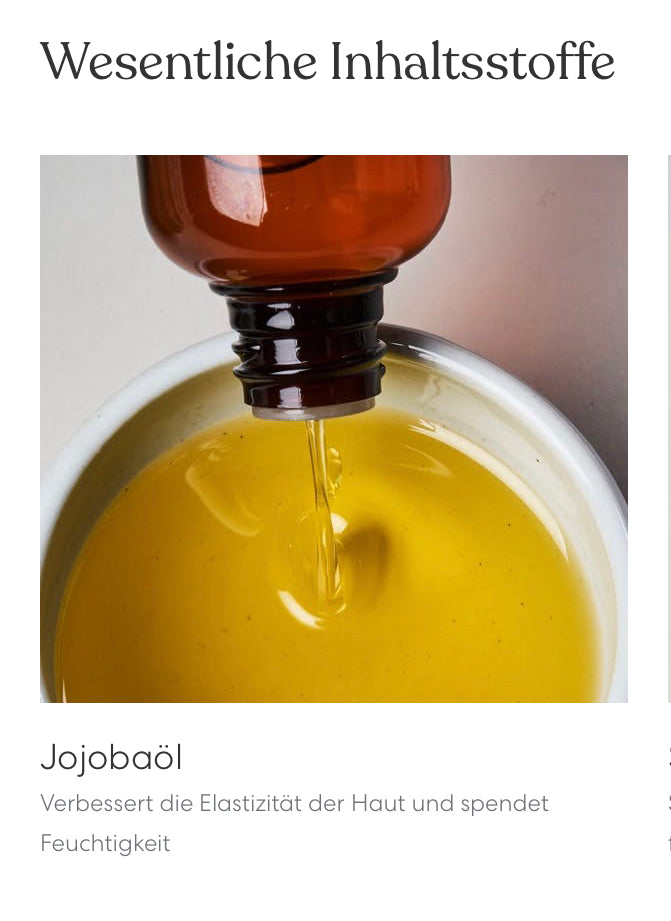
Task: Open the Jojobaöl ingredient card
Action: pos(333,430)
